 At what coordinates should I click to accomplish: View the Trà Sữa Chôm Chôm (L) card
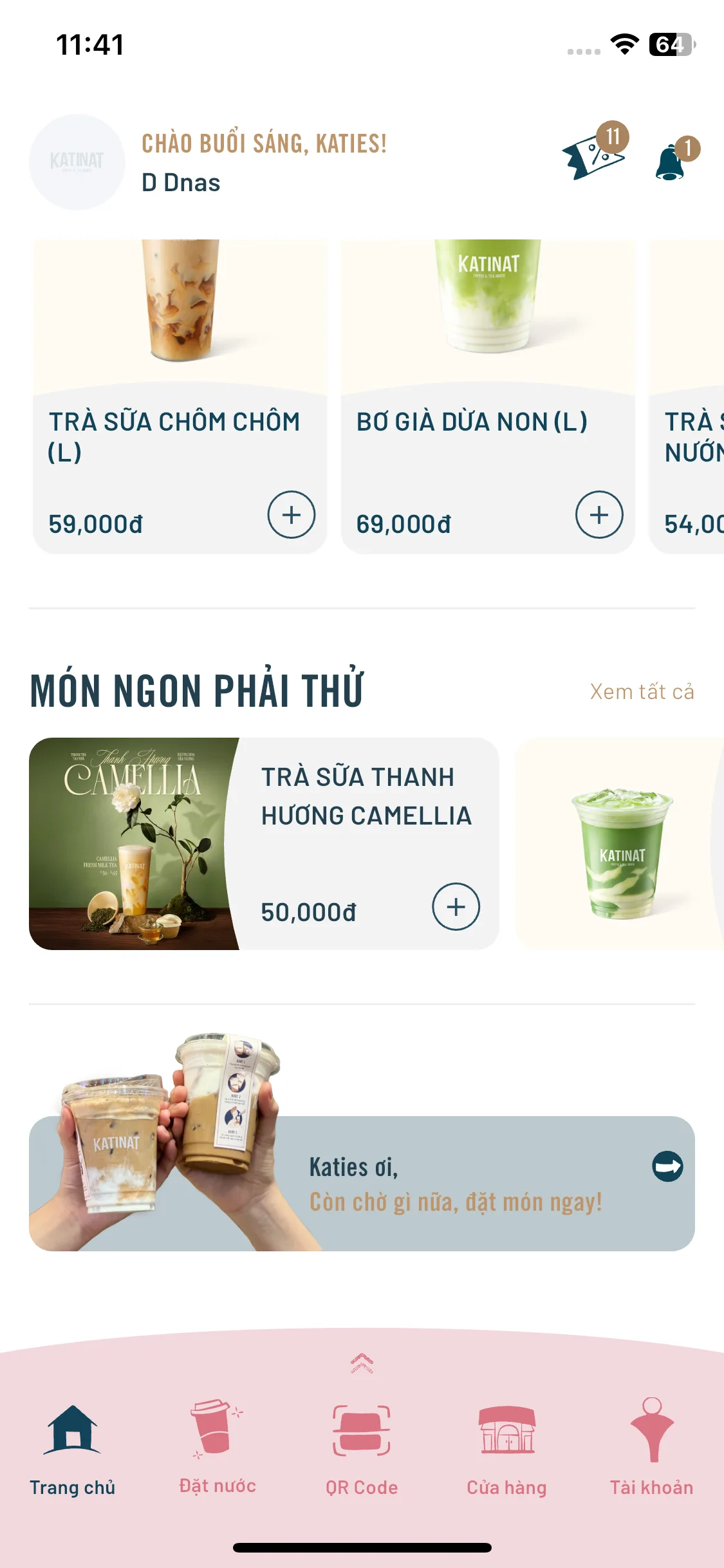click(180, 360)
